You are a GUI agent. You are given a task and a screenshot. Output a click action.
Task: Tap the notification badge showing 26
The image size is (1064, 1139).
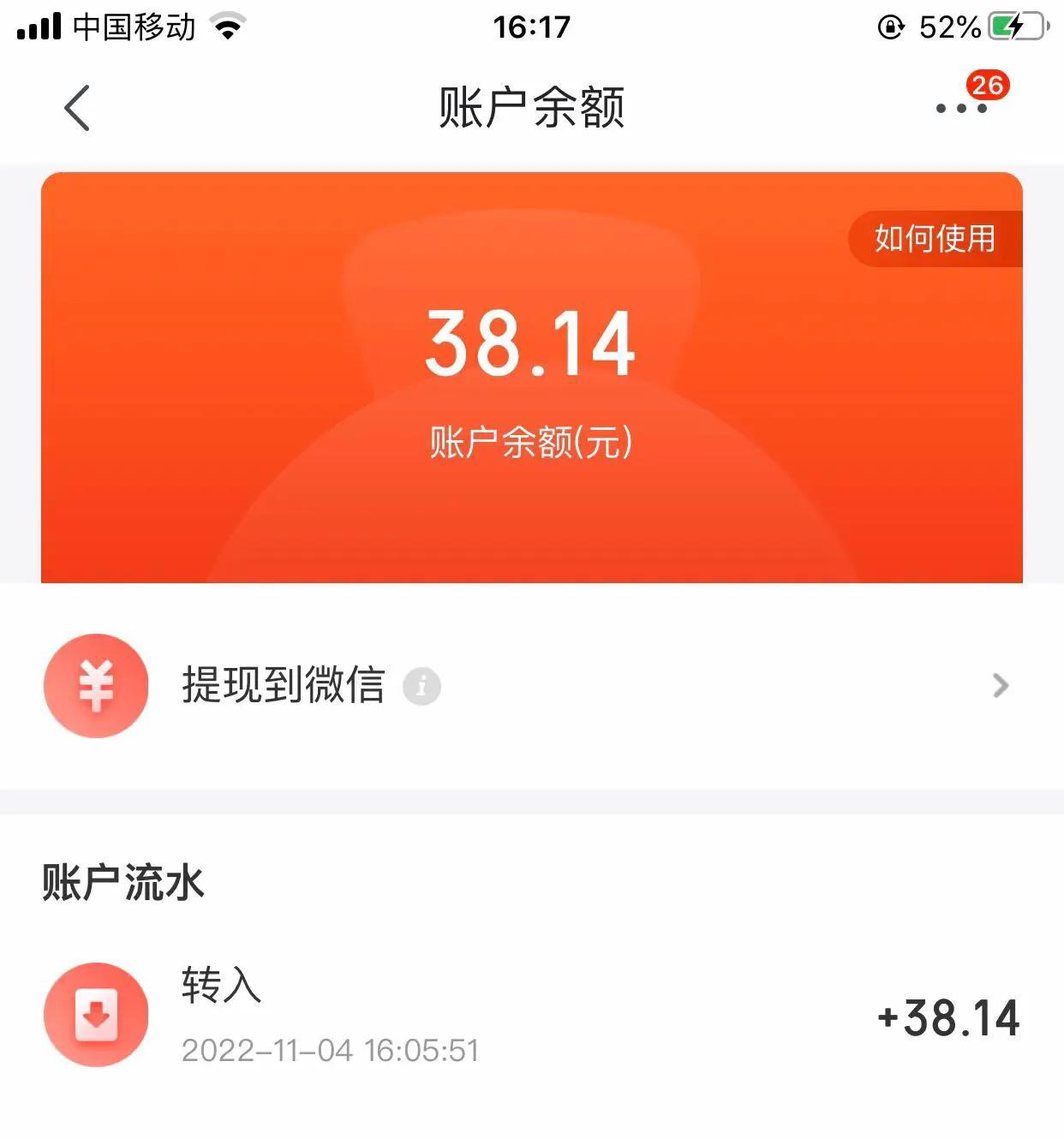click(x=989, y=86)
